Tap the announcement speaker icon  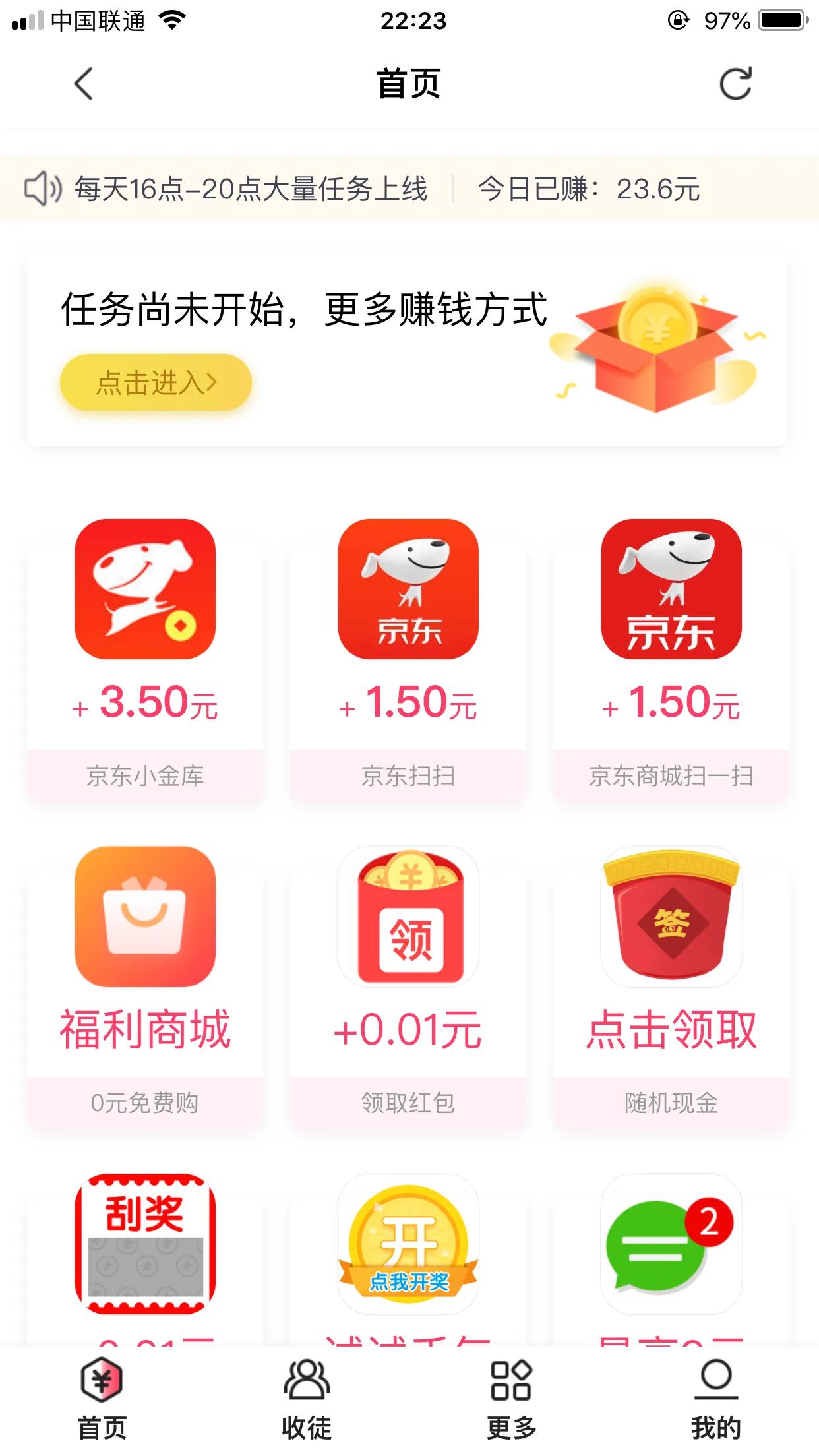44,189
